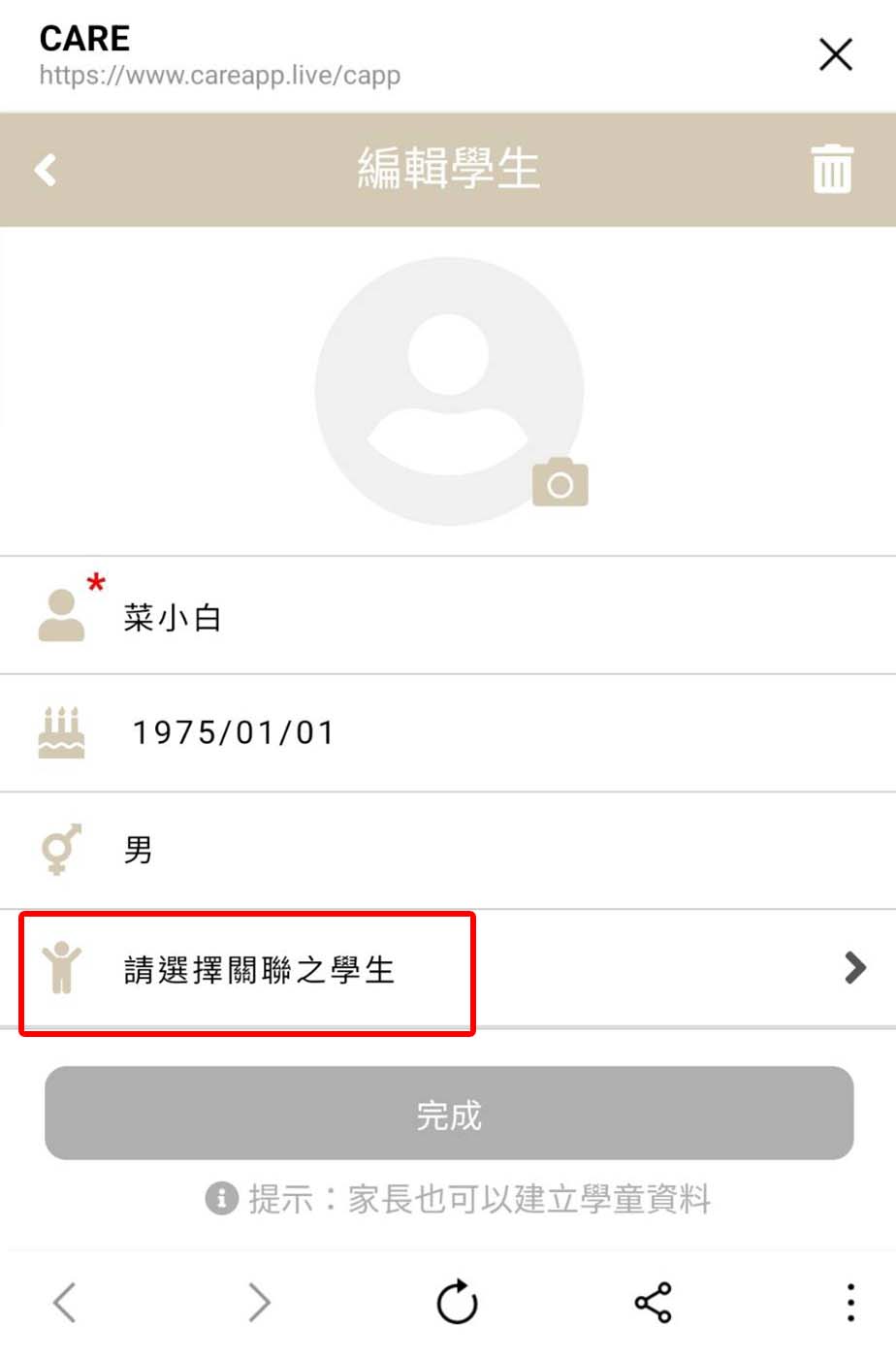Change profile photo via camera icon
This screenshot has width=896, height=1358.
pos(560,482)
